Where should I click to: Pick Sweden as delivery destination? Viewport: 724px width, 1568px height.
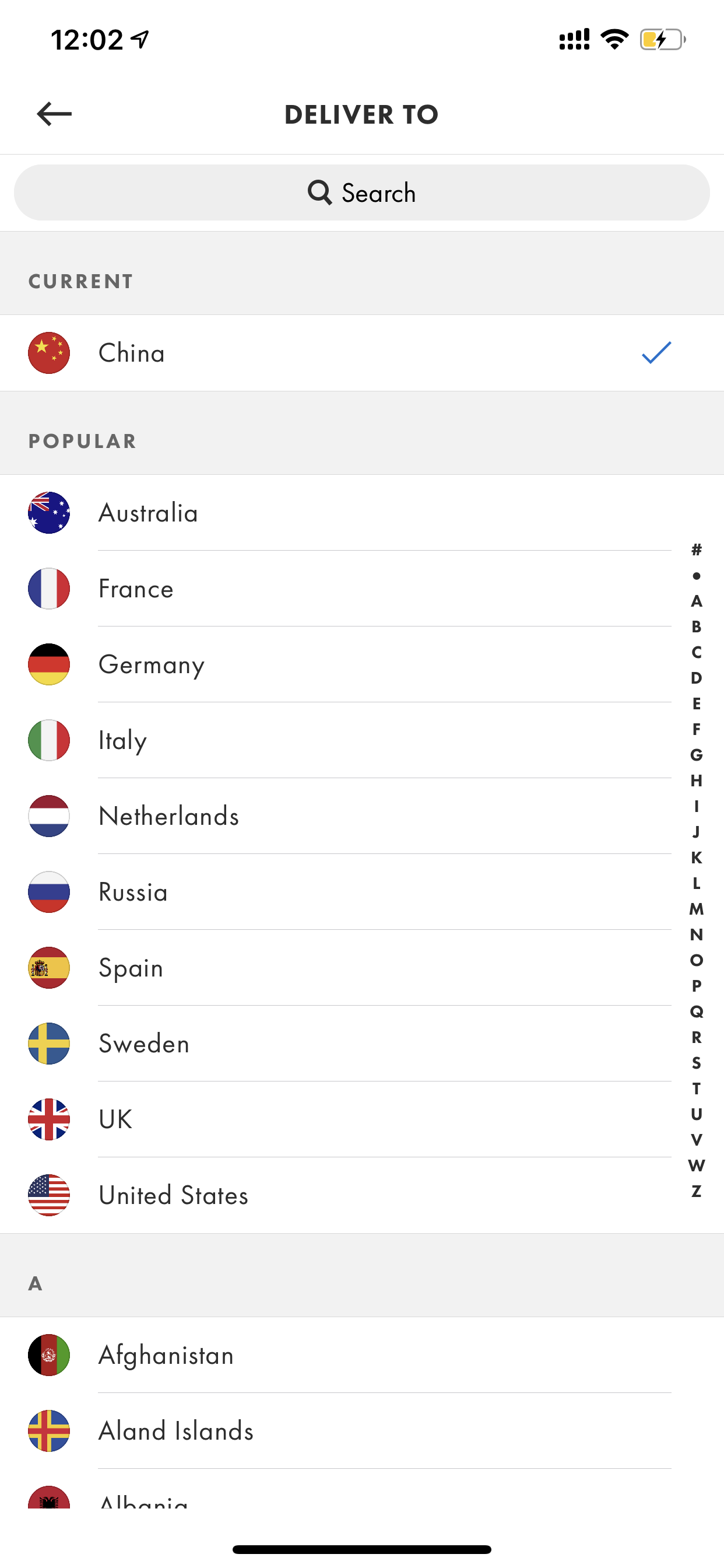pyautogui.click(x=362, y=1044)
